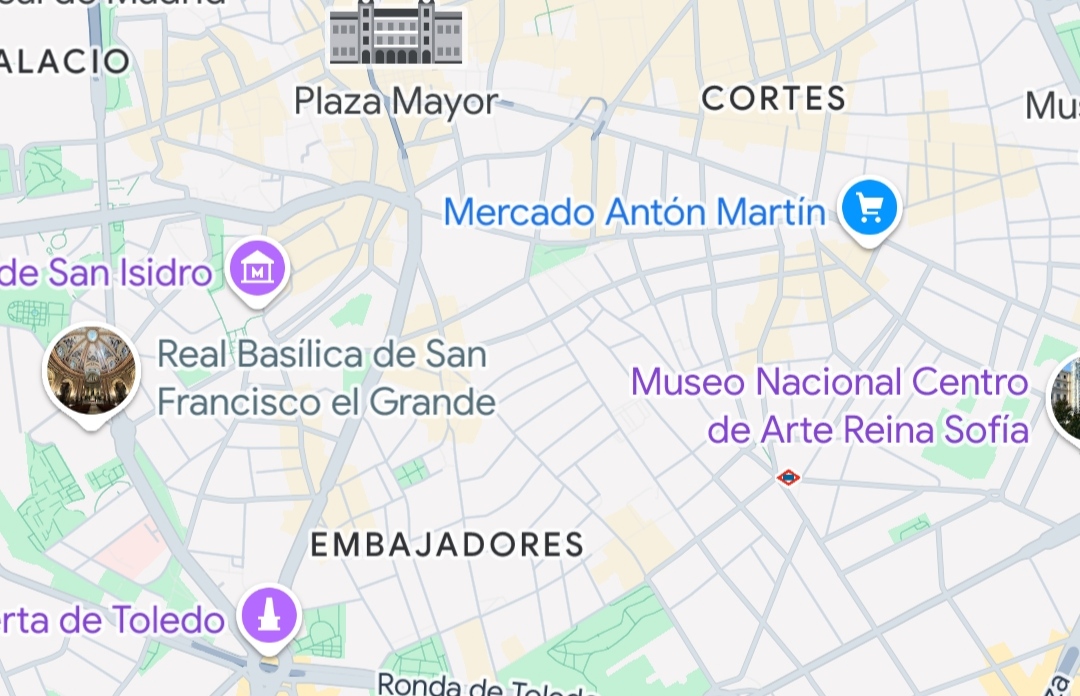Viewport: 1080px width, 696px height.
Task: Open the Museo Nacional Centro de Arte Reina Sofía label
Action: pos(830,406)
